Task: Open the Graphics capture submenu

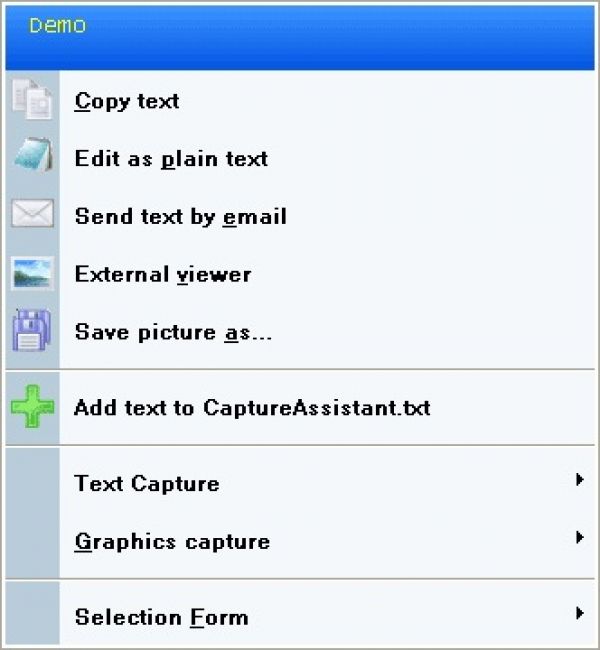Action: 172,542
